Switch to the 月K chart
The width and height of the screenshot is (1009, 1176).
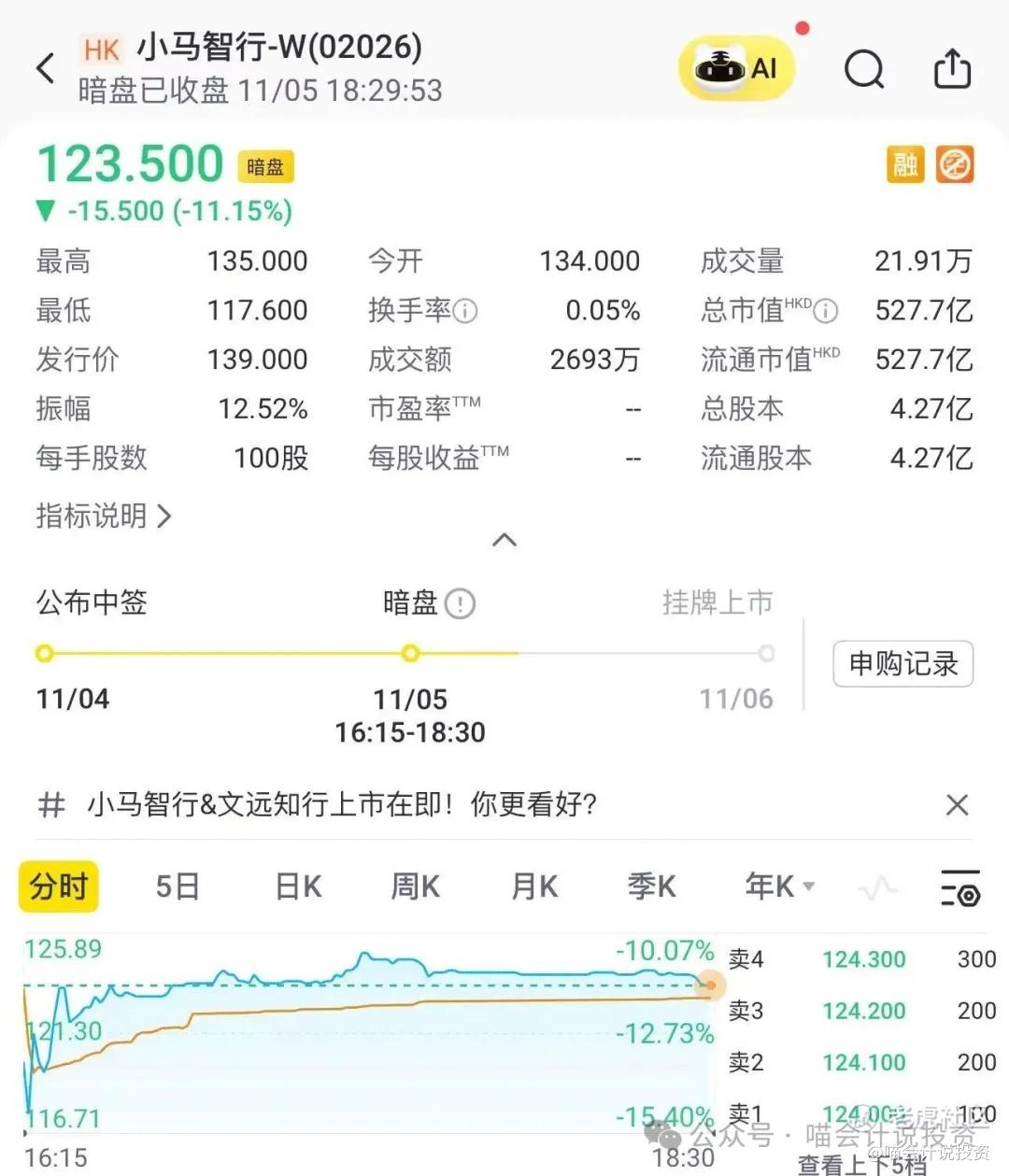(533, 886)
